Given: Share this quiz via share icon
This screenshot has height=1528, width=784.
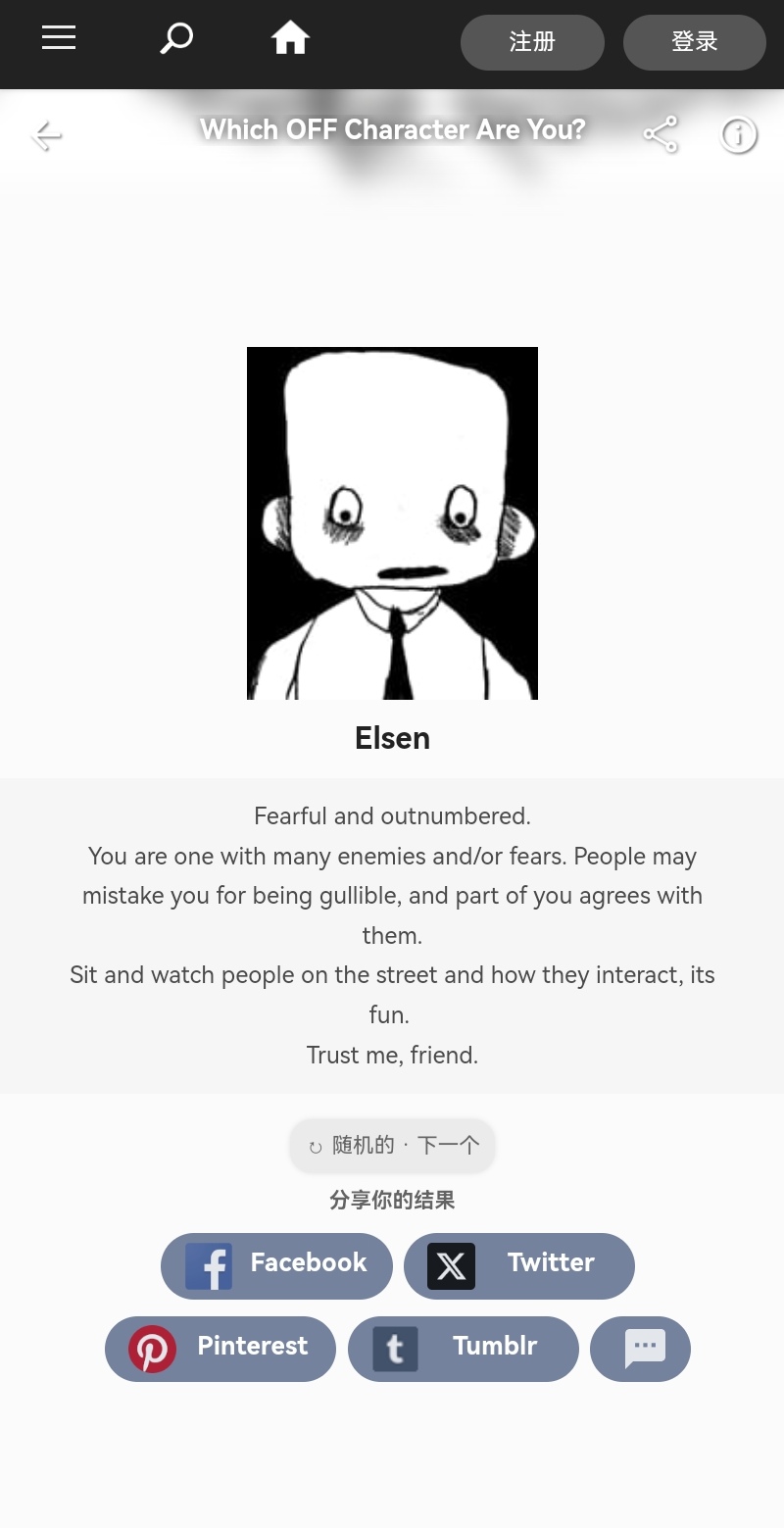Looking at the screenshot, I should point(661,135).
